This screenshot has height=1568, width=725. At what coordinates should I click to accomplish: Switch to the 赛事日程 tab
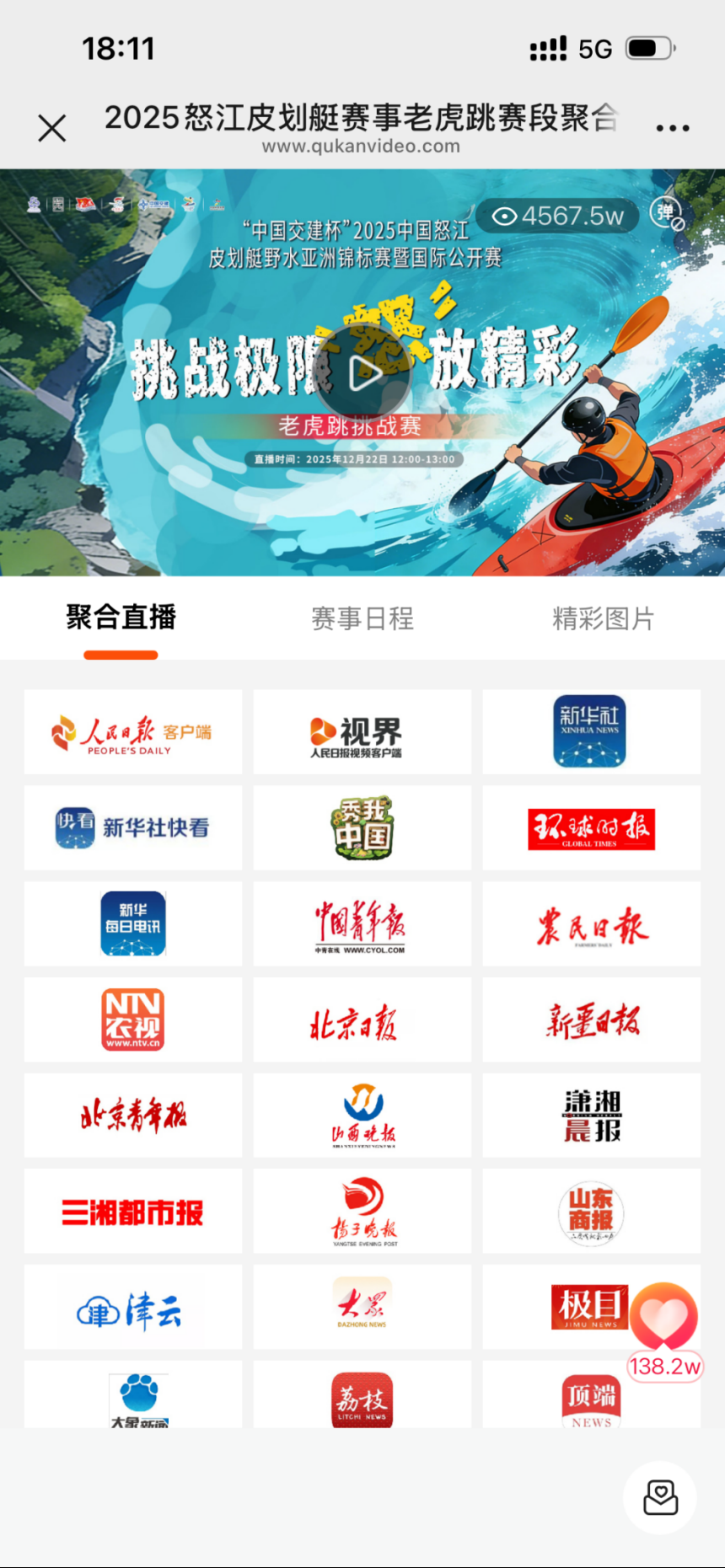click(362, 619)
